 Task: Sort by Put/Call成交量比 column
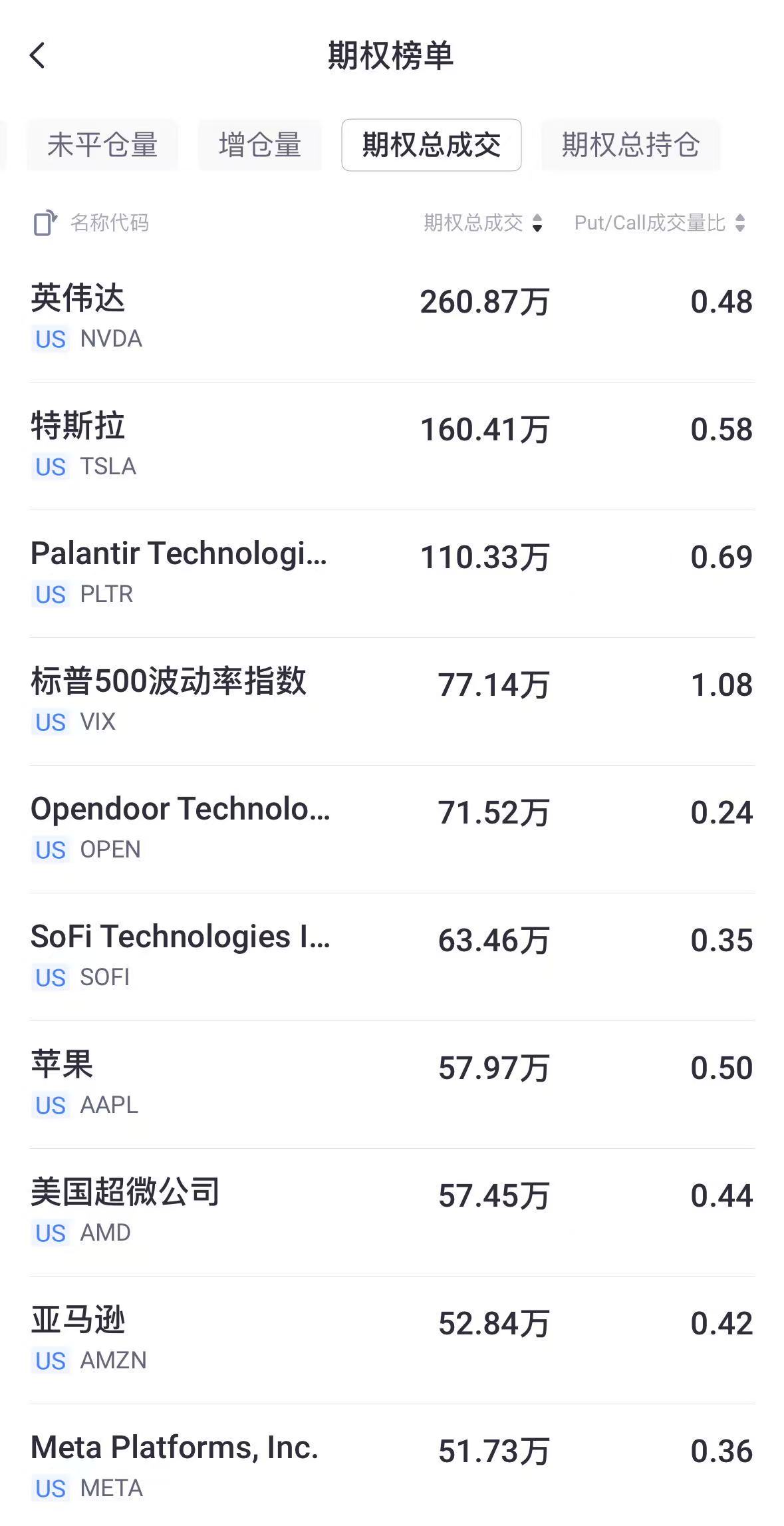pos(660,223)
